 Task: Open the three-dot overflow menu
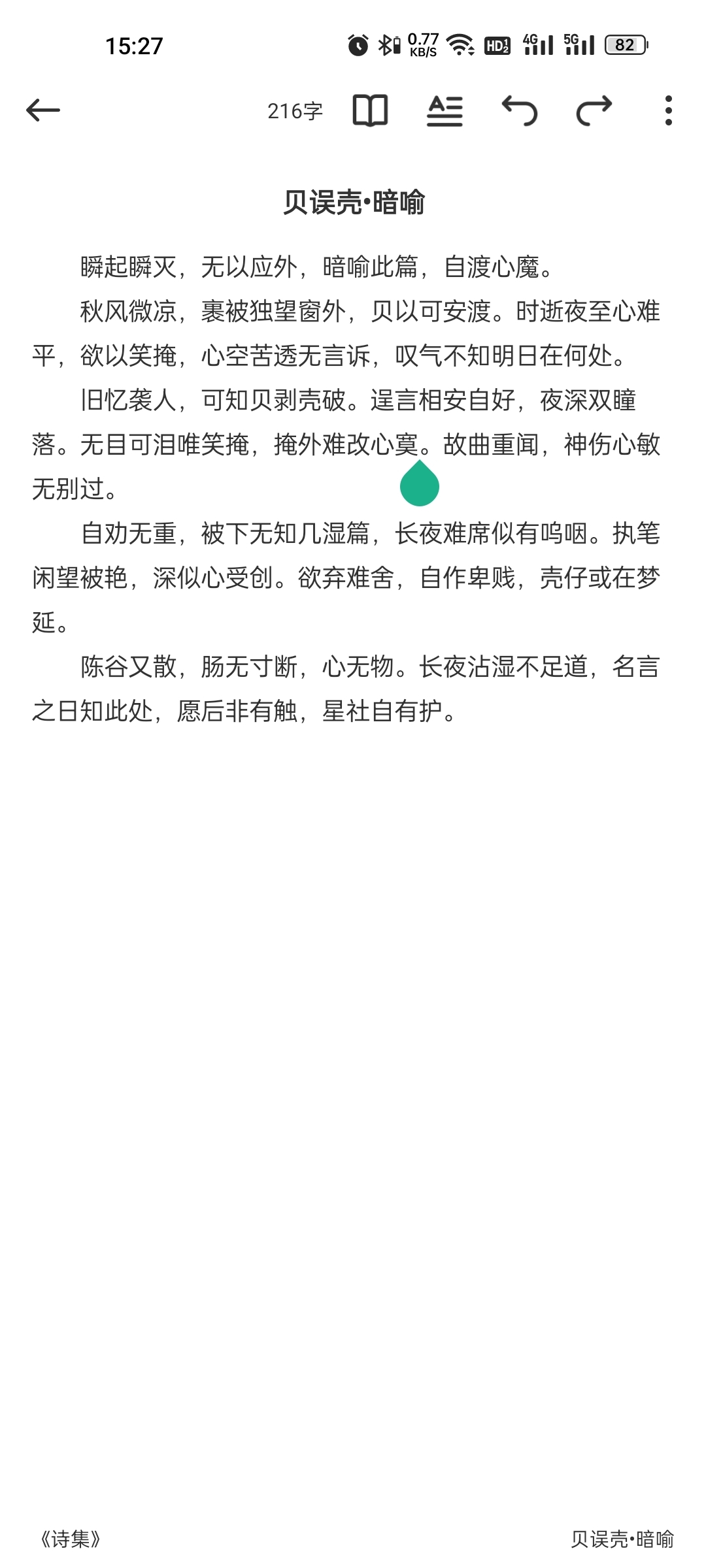(668, 110)
